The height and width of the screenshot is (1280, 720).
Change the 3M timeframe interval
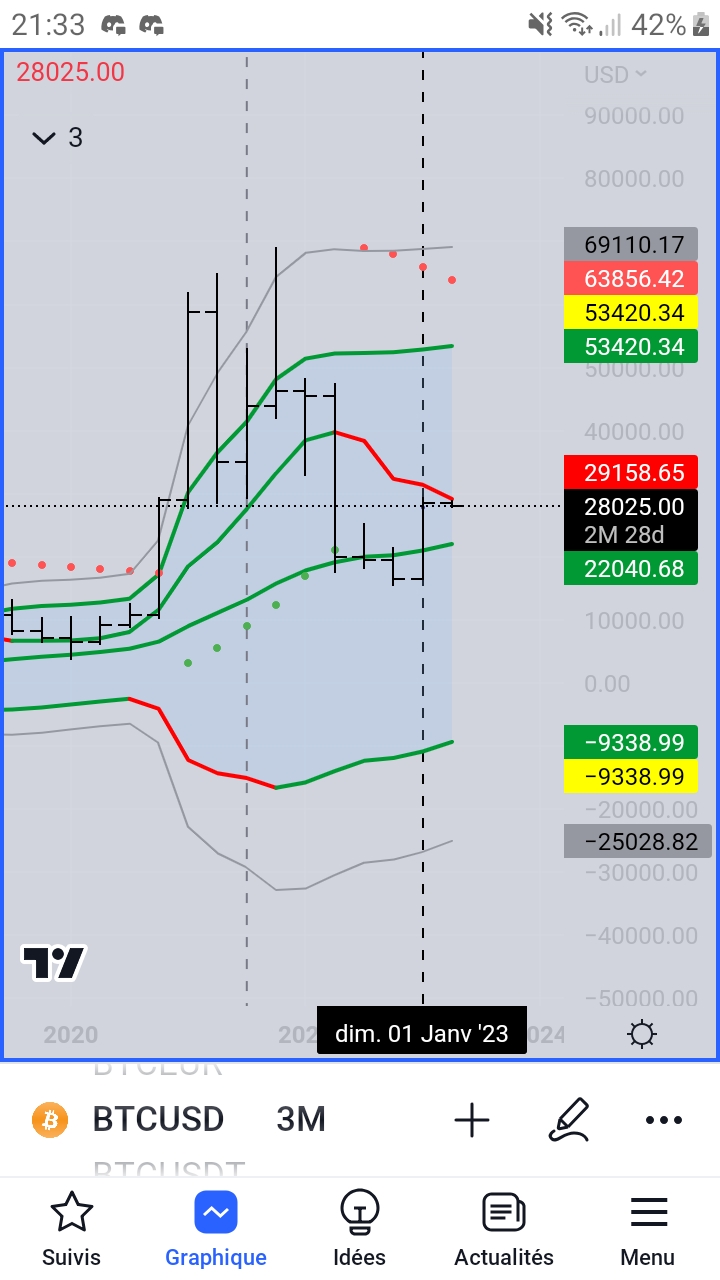click(301, 1119)
